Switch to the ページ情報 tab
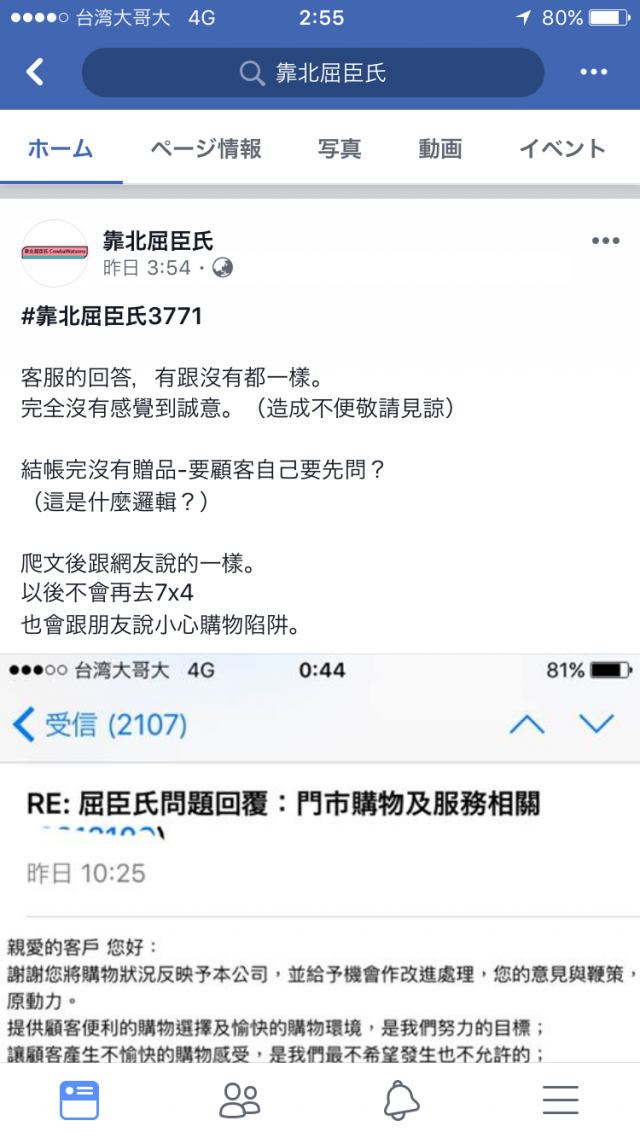 click(x=206, y=149)
